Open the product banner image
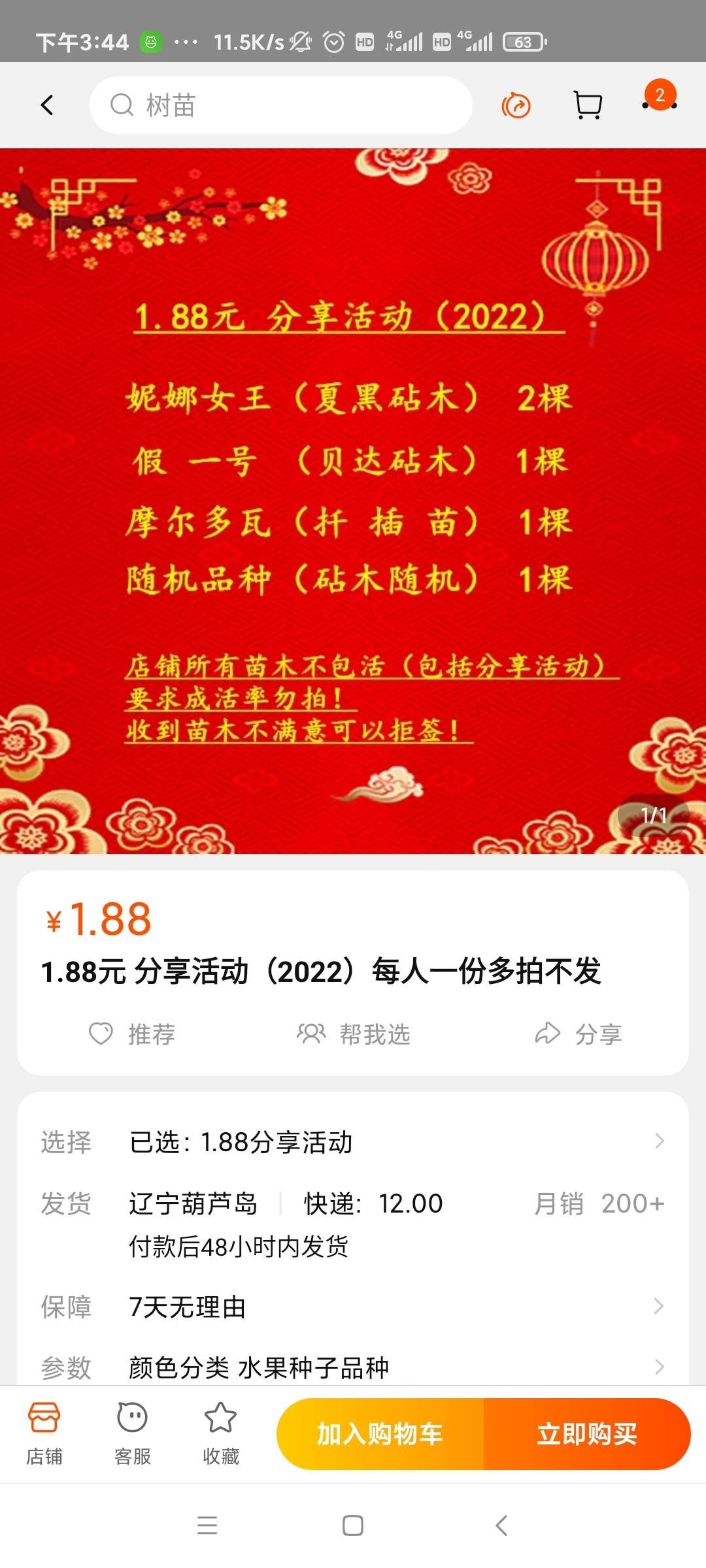Screen dimensions: 706x1568 [353, 501]
